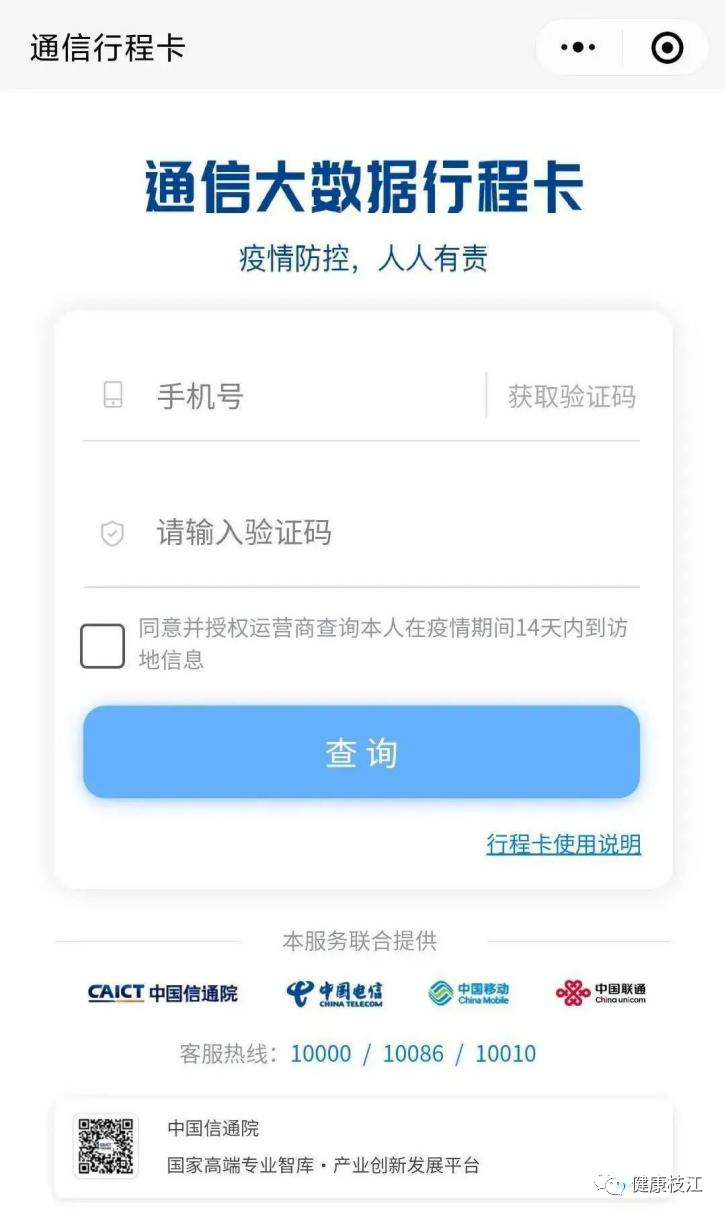
Task: Tap the 查询 query button
Action: 361,752
